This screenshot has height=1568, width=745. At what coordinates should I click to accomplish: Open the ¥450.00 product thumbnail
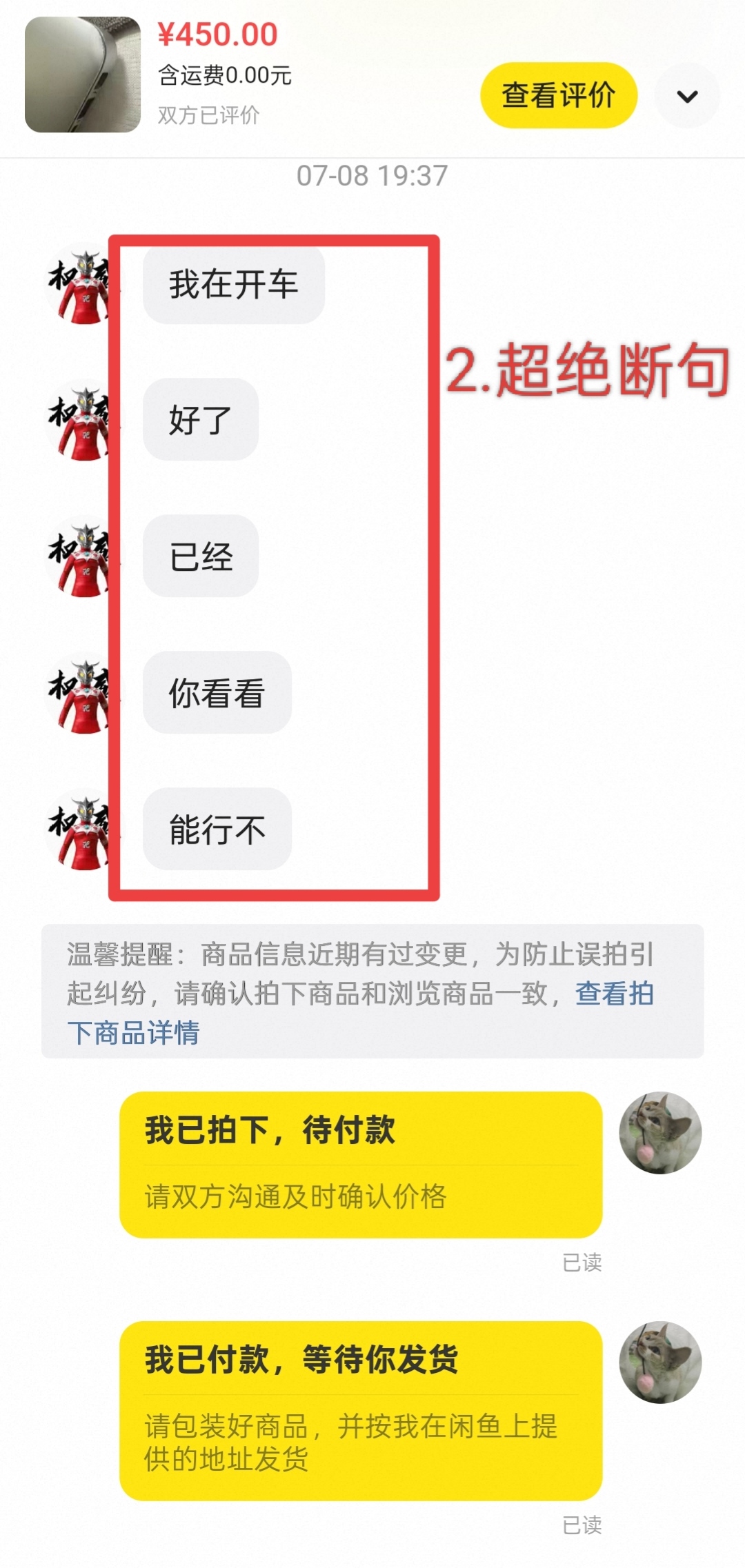pyautogui.click(x=83, y=74)
